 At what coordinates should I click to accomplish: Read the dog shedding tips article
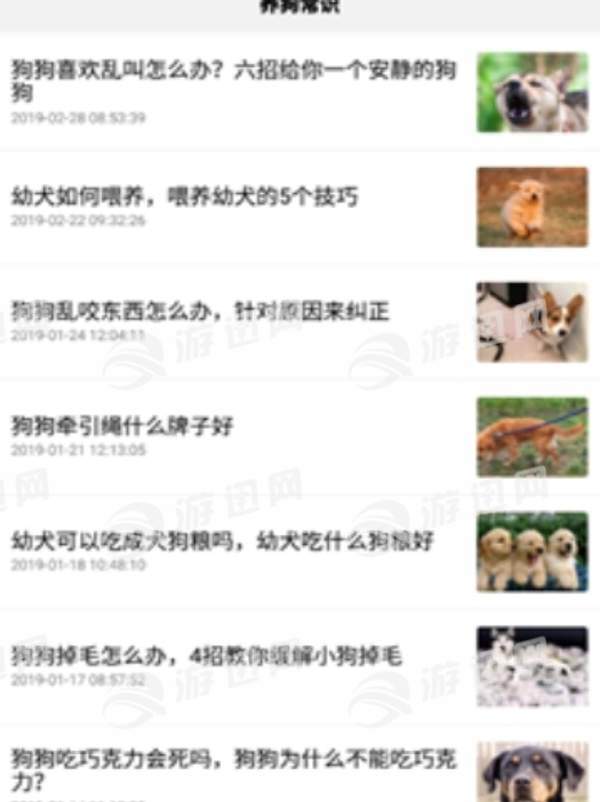pos(206,657)
